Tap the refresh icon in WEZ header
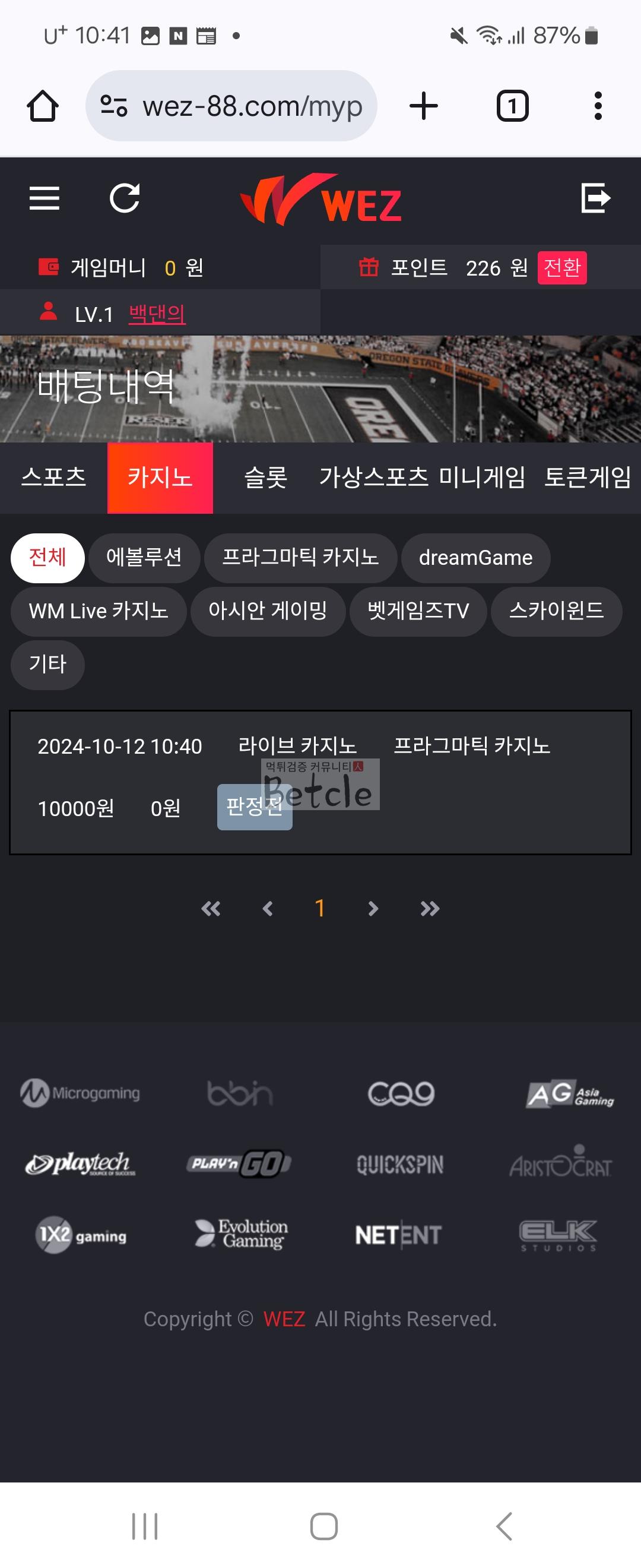This screenshot has width=641, height=1568. (x=125, y=198)
